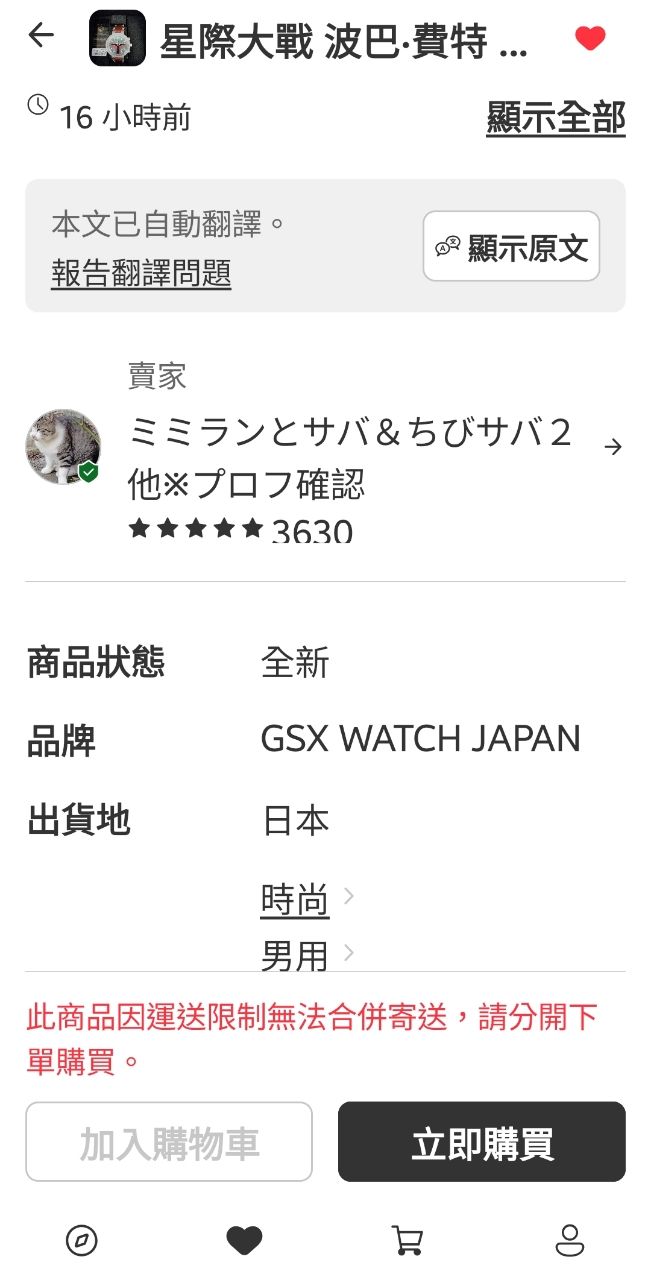This screenshot has height=1280, width=651.
Task: Open the account profile tab
Action: 569,1240
